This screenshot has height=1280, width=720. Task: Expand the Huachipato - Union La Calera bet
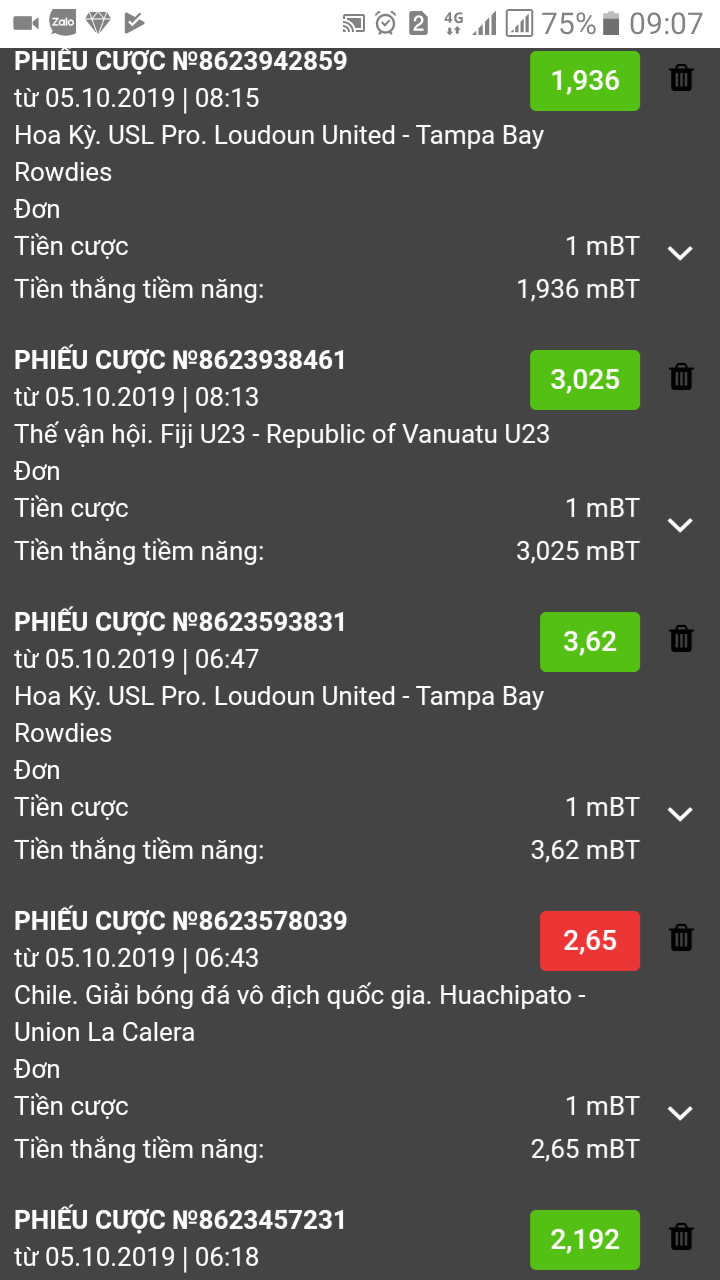pyautogui.click(x=680, y=1113)
